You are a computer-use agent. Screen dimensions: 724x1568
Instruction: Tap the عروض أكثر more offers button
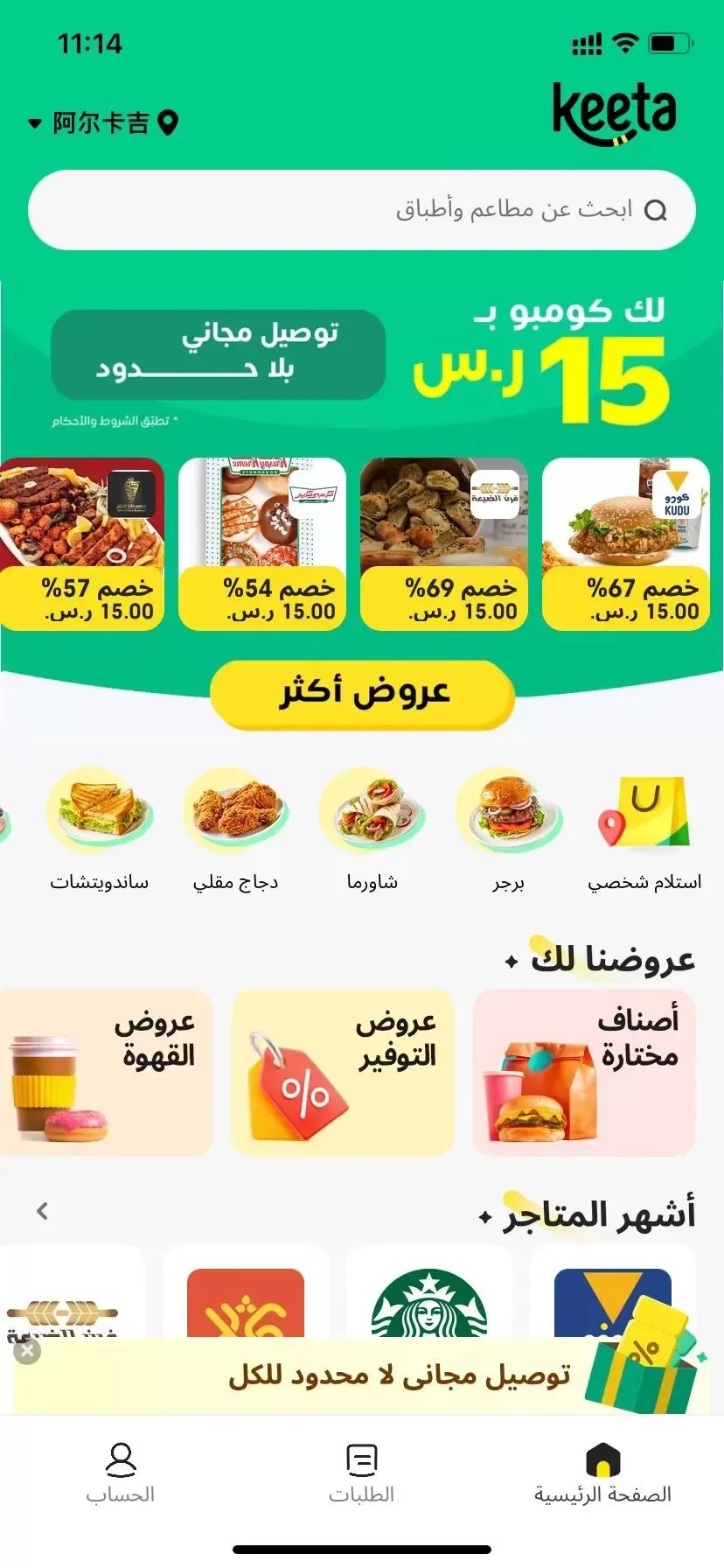click(362, 694)
